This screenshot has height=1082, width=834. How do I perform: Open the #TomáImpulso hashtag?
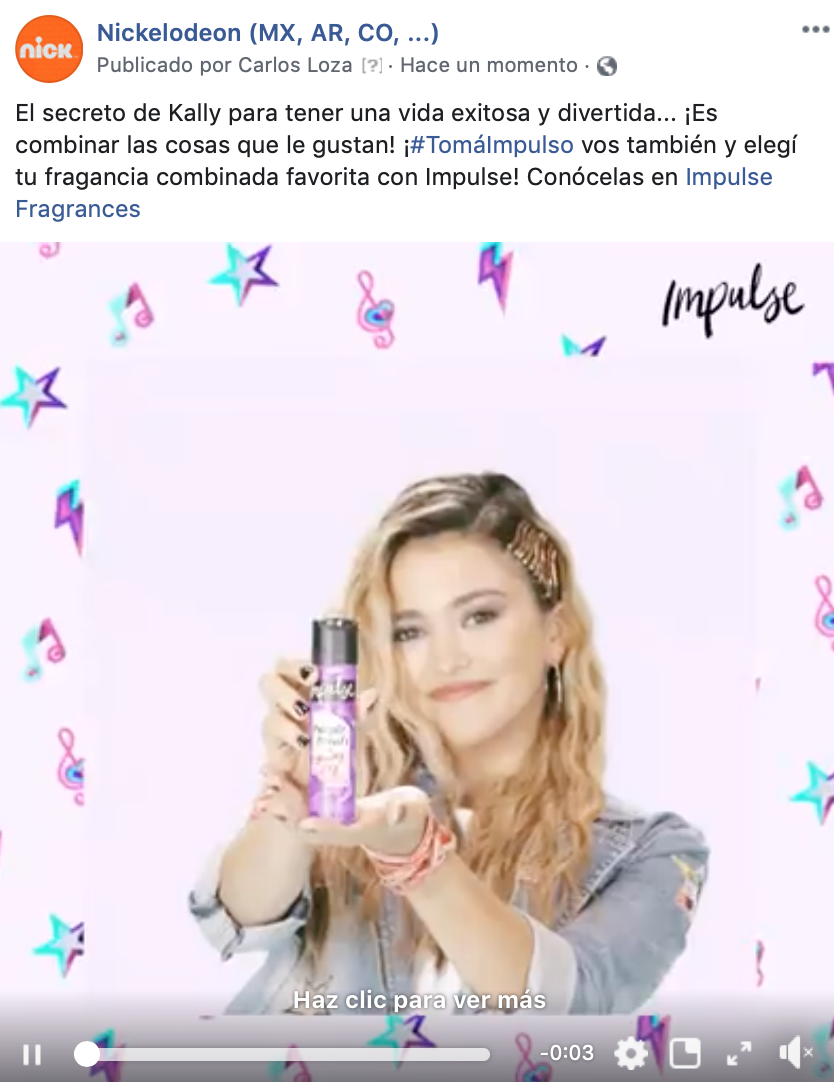491,145
